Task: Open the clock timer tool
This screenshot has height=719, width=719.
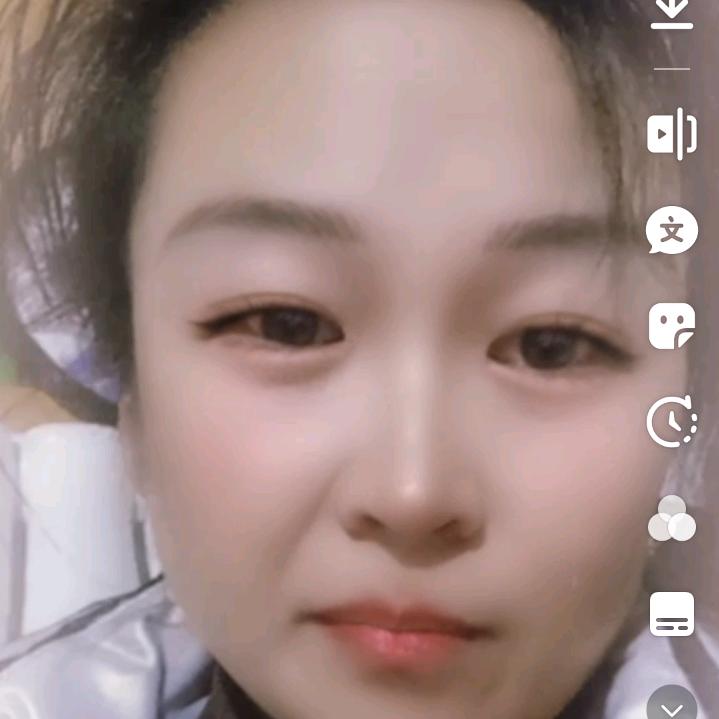Action: coord(672,421)
